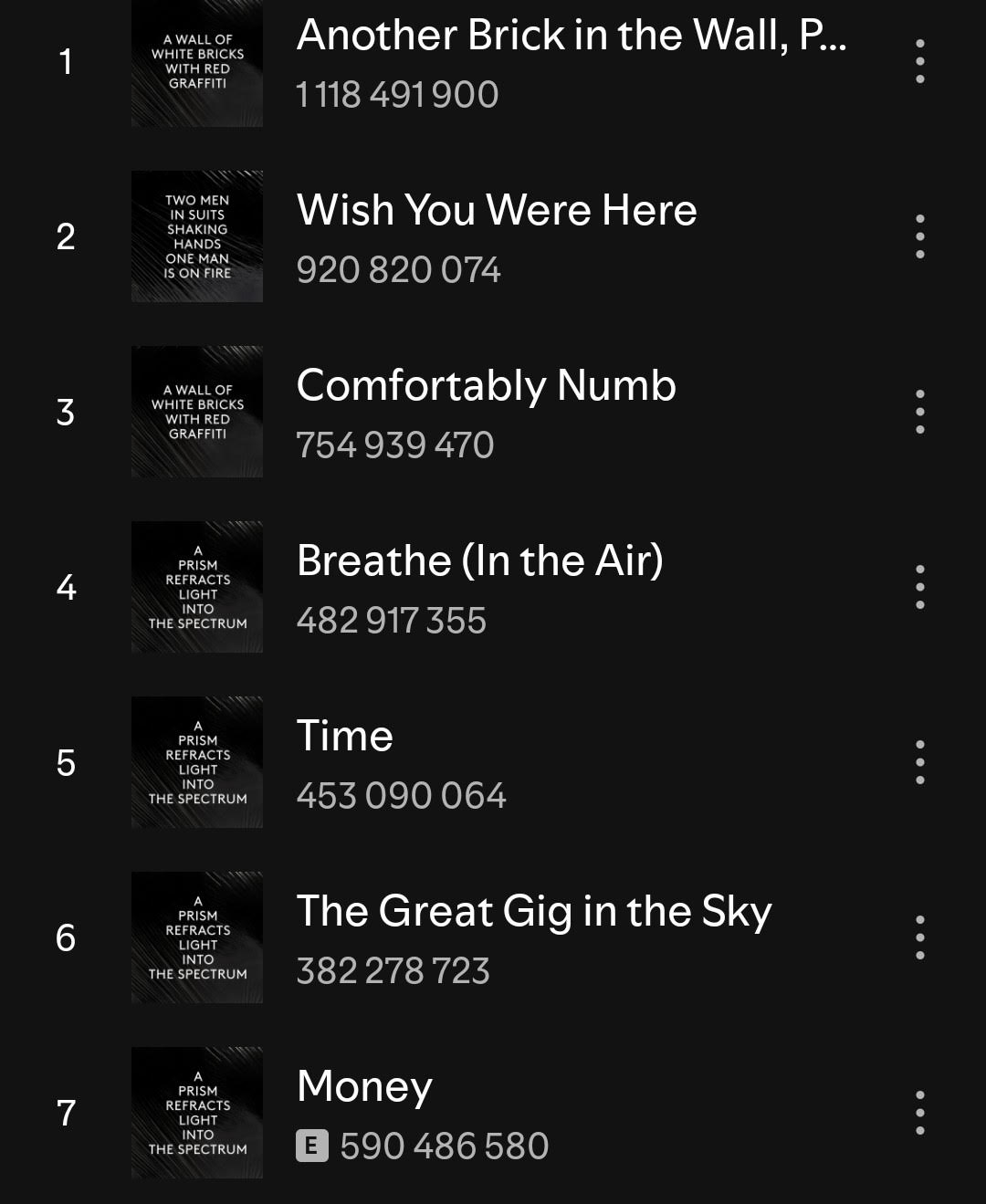Play Another Brick in the Wall track
Screen dimensions: 986x1204
pyautogui.click(x=571, y=37)
